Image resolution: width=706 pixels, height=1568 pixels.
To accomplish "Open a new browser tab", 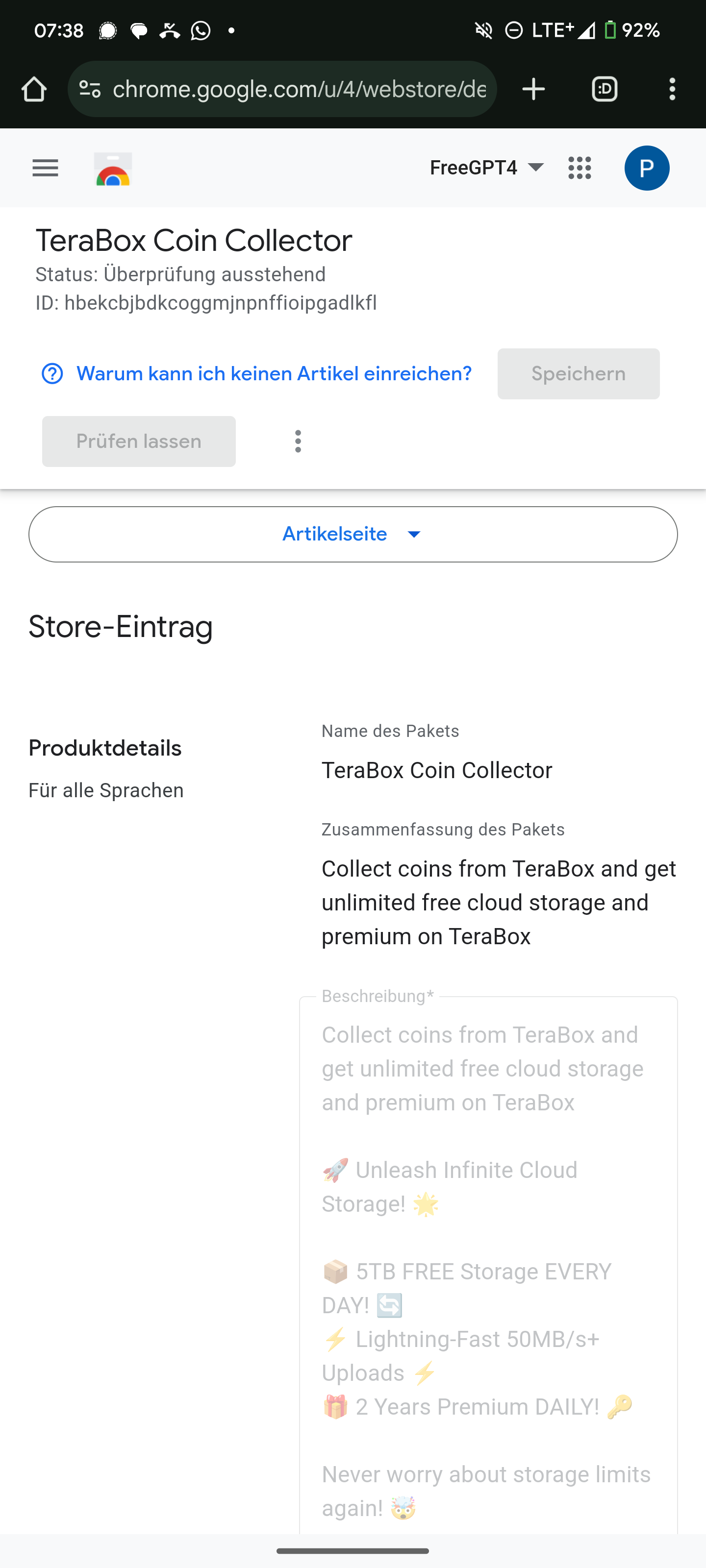I will click(533, 90).
